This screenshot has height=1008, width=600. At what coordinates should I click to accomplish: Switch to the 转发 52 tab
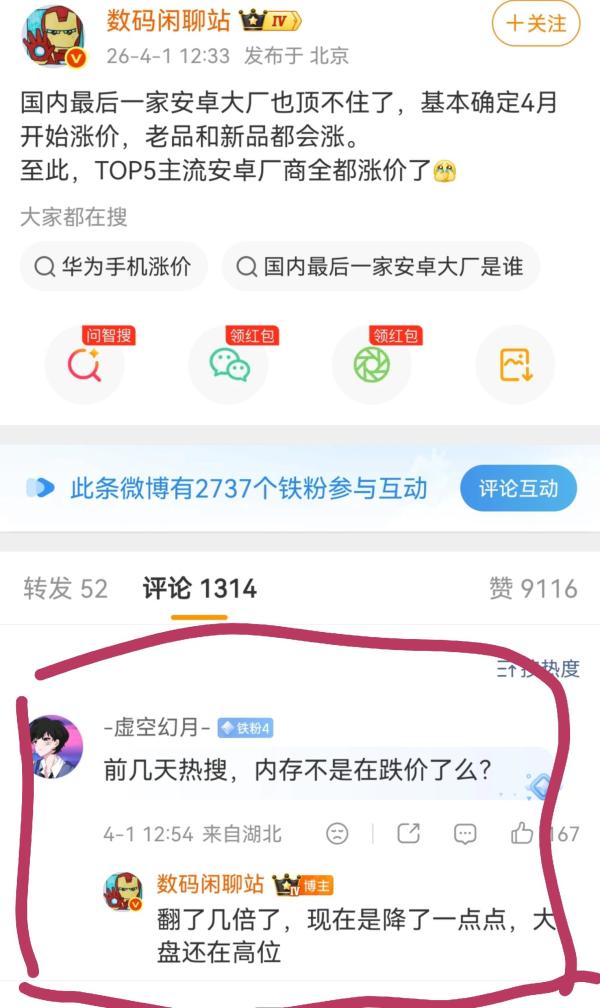(x=65, y=588)
